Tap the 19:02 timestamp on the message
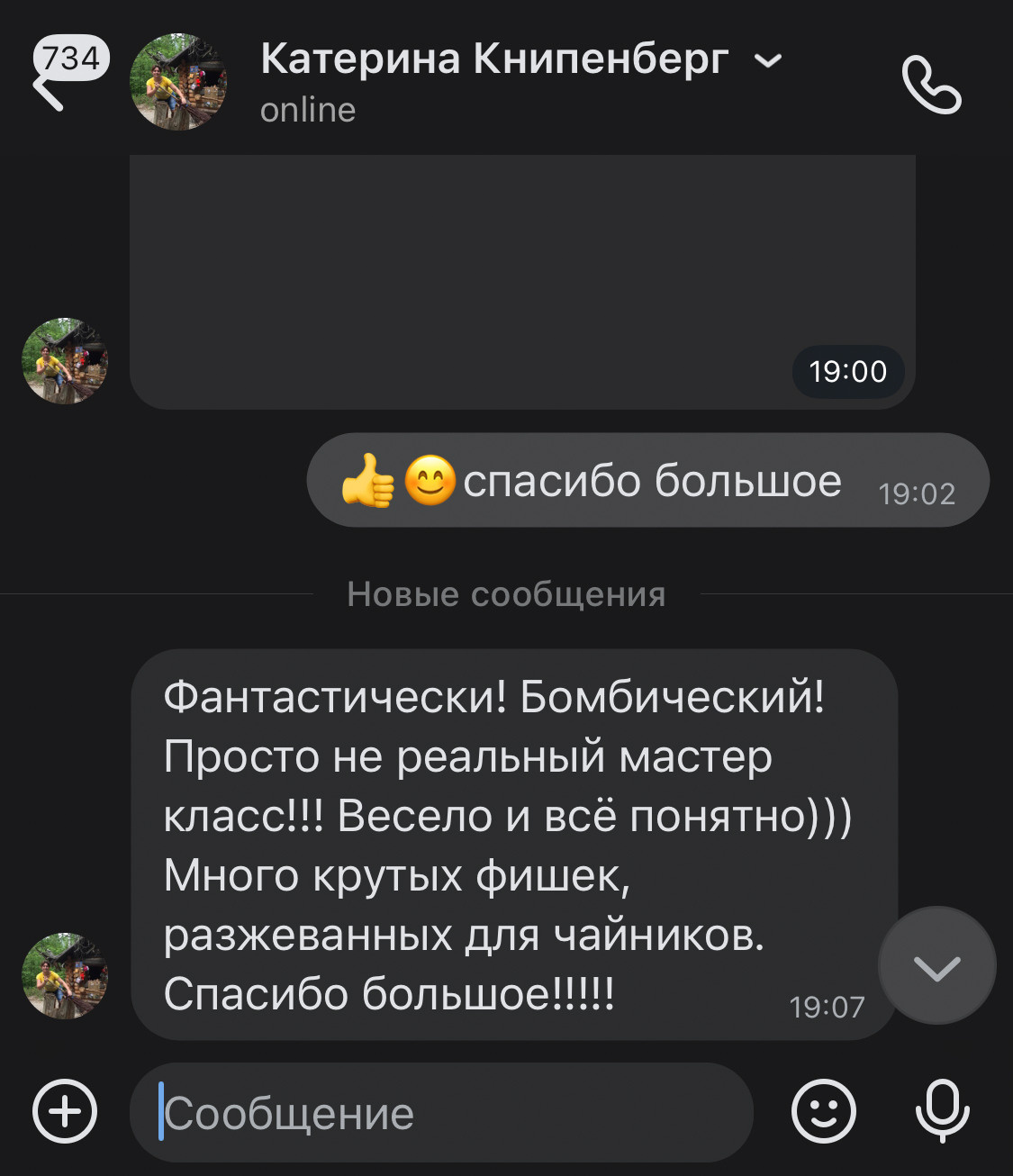The image size is (1013, 1176). click(918, 493)
